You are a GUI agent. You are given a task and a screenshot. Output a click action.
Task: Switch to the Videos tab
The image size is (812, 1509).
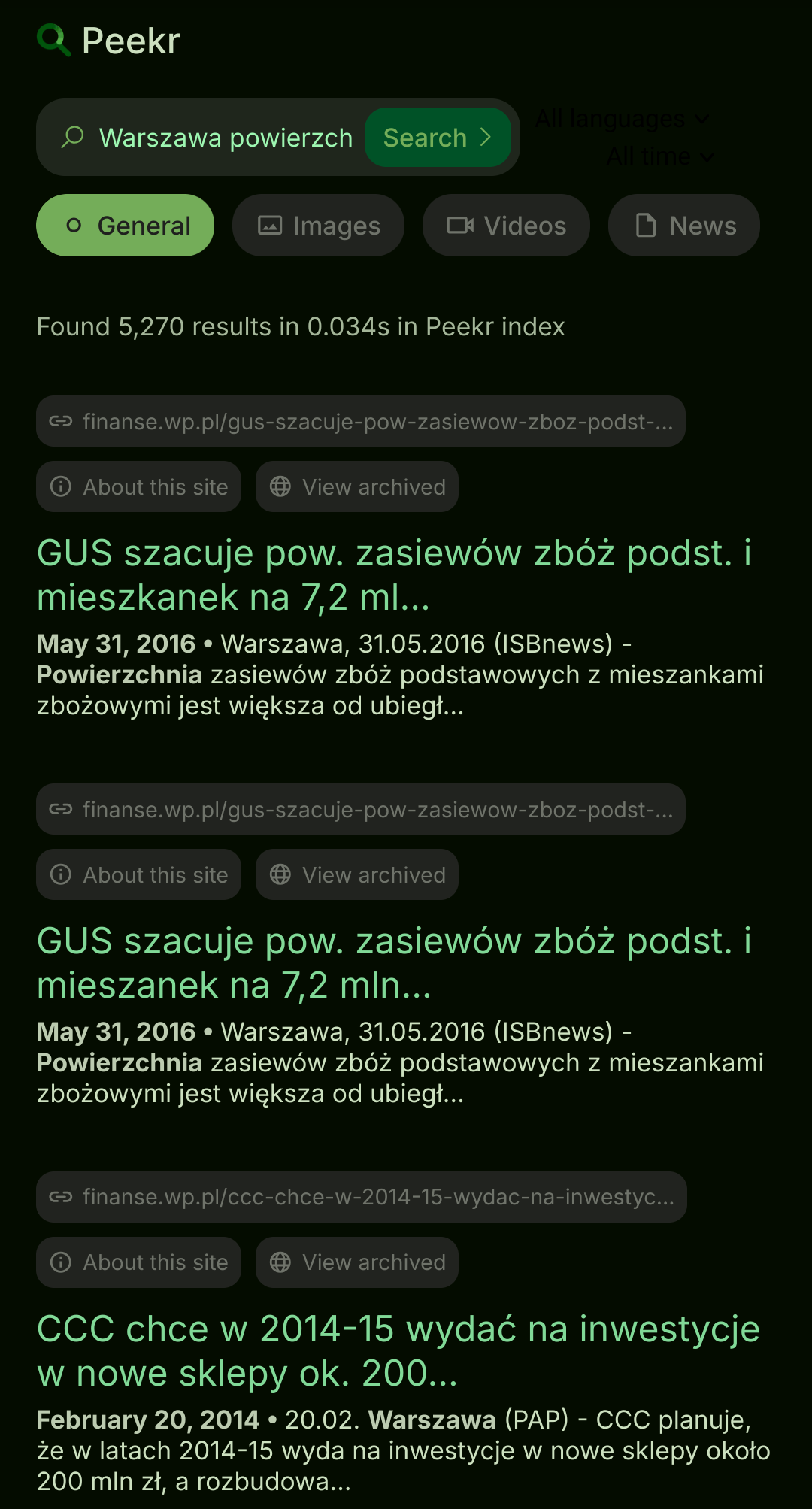coord(506,226)
